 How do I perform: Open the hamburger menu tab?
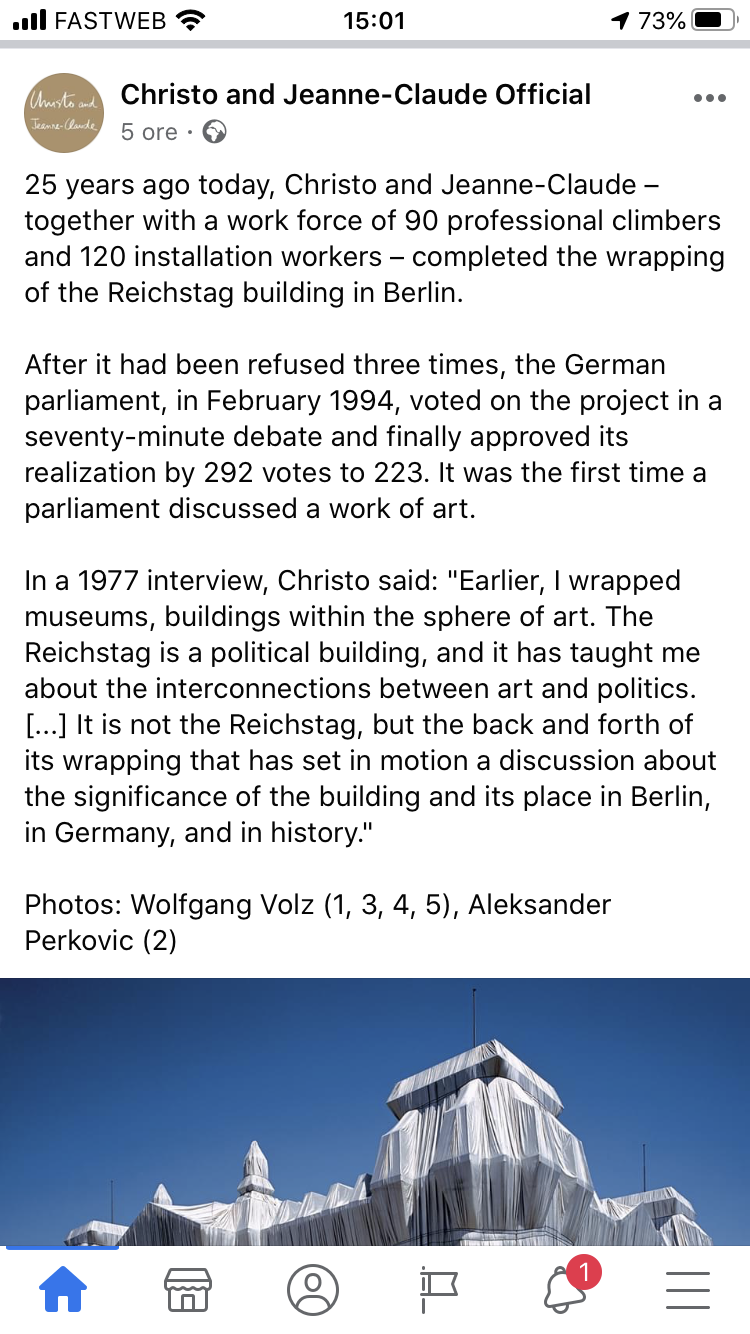point(688,1290)
